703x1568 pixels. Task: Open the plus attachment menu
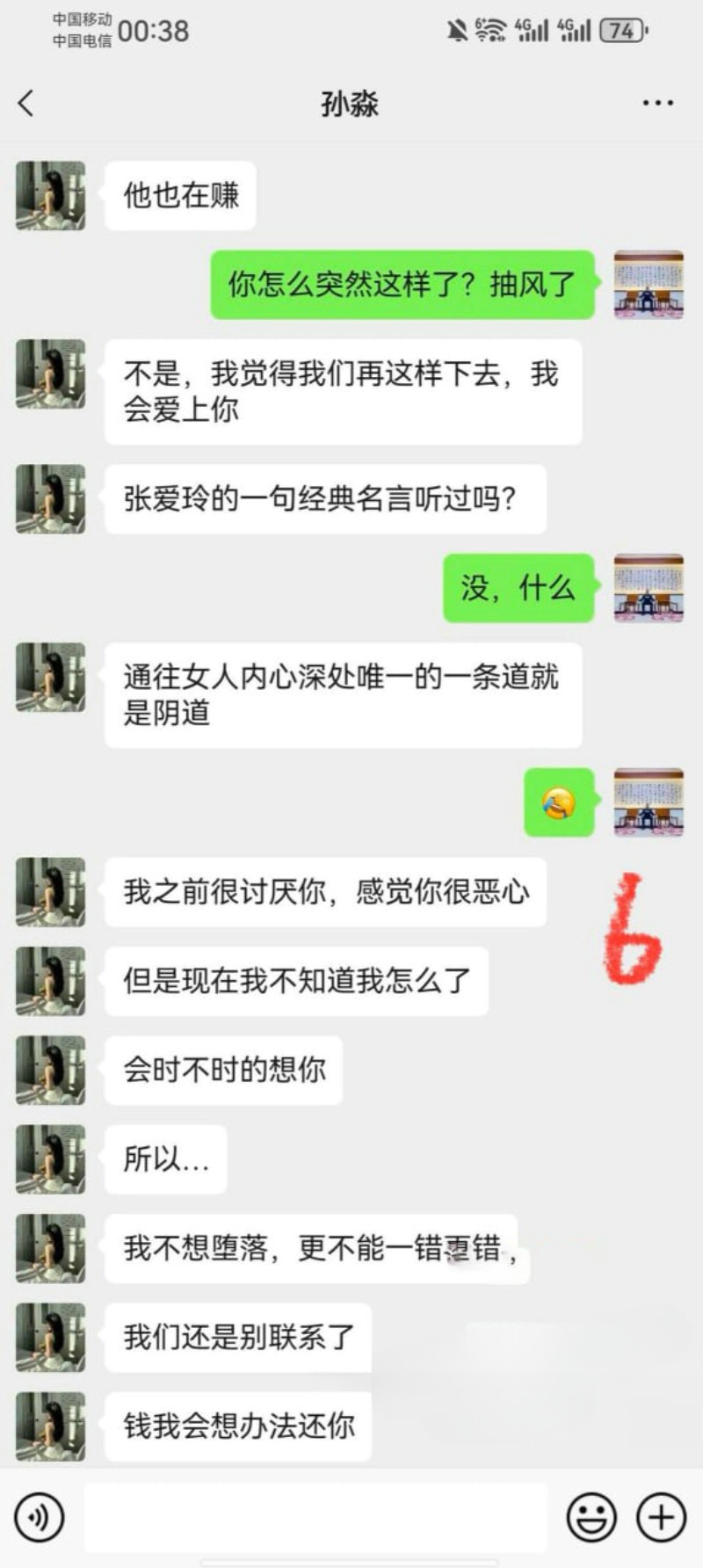click(x=661, y=1516)
